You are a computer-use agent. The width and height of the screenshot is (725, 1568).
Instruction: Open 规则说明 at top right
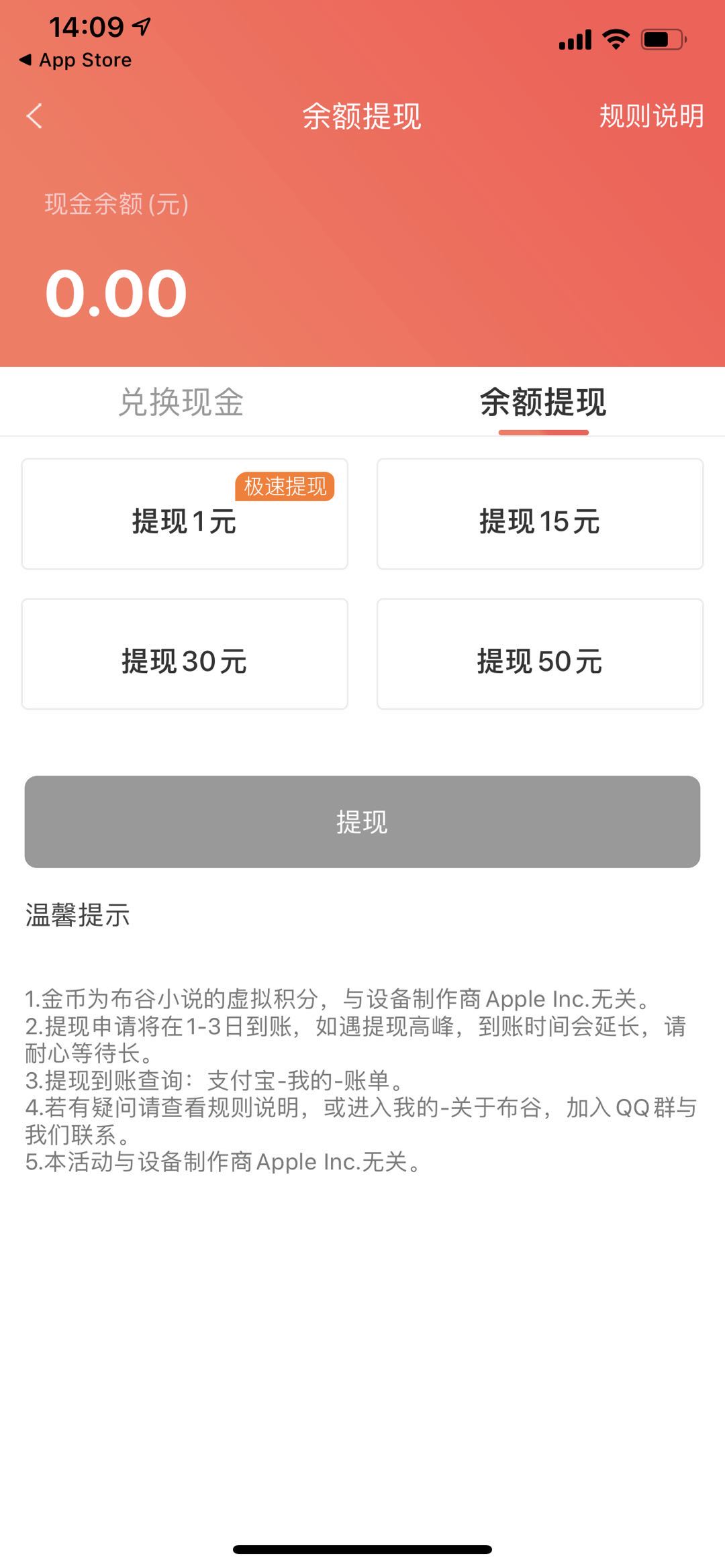pyautogui.click(x=651, y=115)
